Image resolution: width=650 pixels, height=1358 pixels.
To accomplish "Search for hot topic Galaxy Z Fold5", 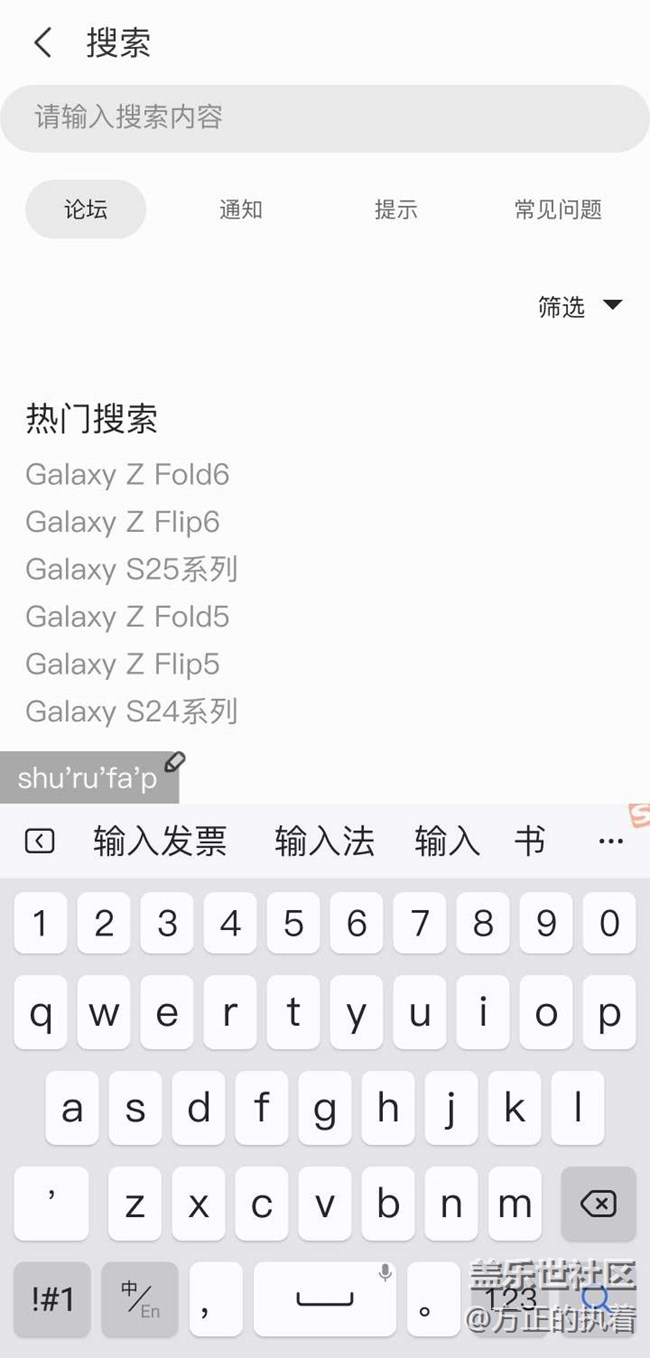I will (x=128, y=617).
